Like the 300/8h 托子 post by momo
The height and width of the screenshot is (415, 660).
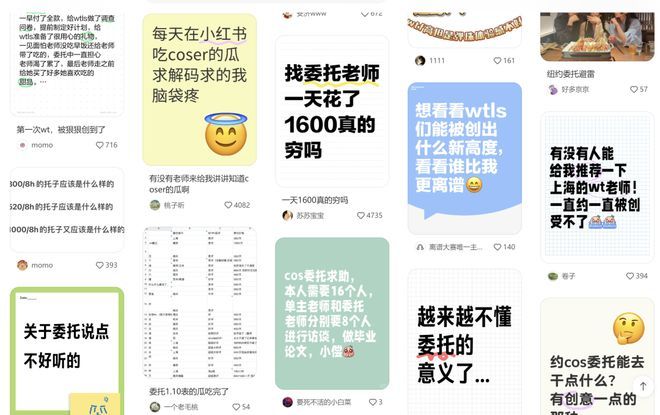coord(101,265)
